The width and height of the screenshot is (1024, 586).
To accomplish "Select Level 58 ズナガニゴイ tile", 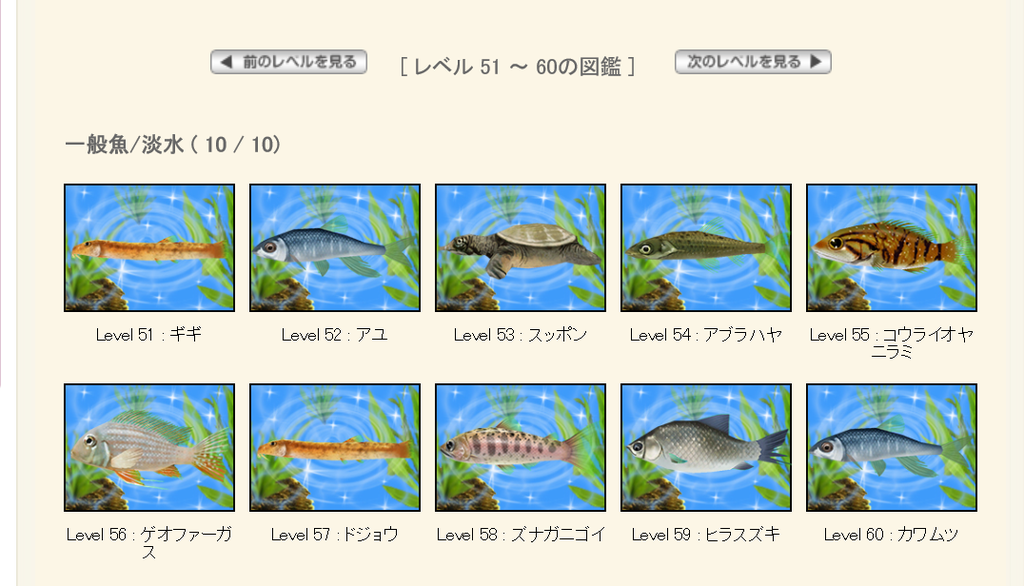I will pyautogui.click(x=520, y=447).
